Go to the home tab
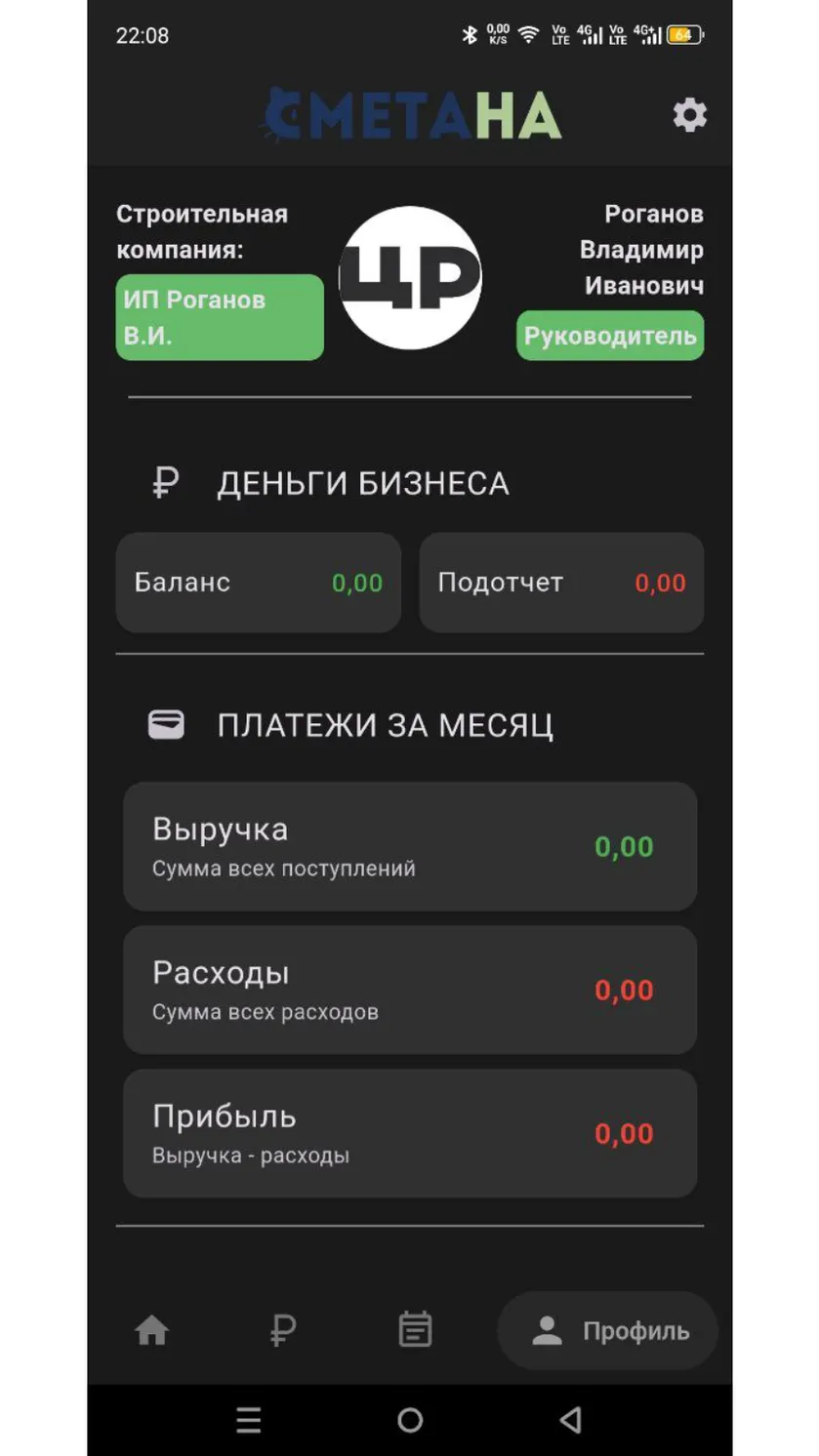 click(x=151, y=1330)
